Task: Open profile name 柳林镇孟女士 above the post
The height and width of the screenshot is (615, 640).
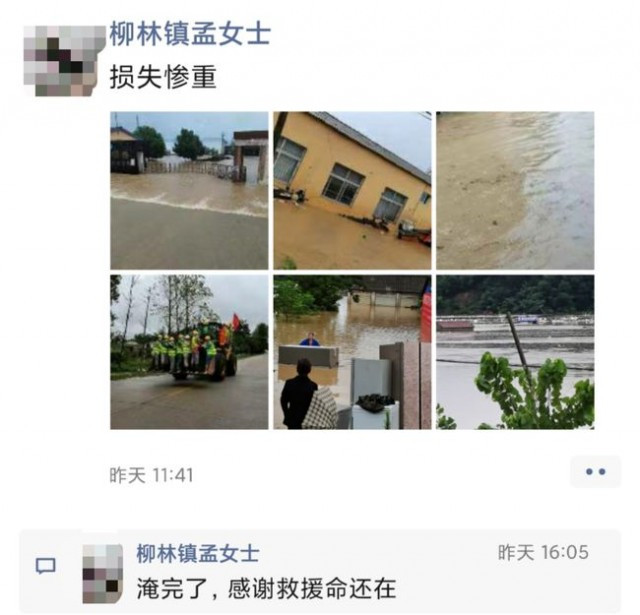Action: (189, 34)
